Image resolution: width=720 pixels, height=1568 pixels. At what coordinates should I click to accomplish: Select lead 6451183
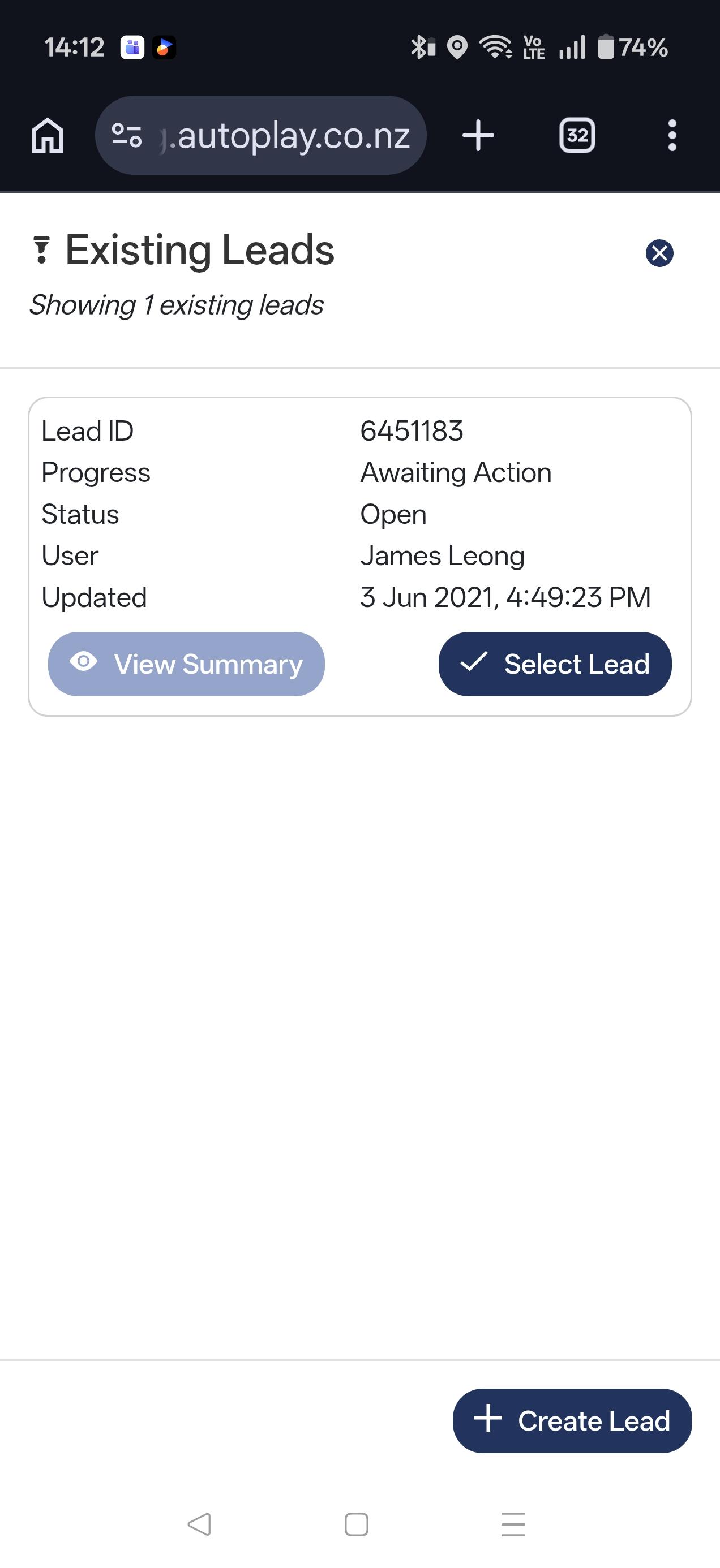point(554,664)
